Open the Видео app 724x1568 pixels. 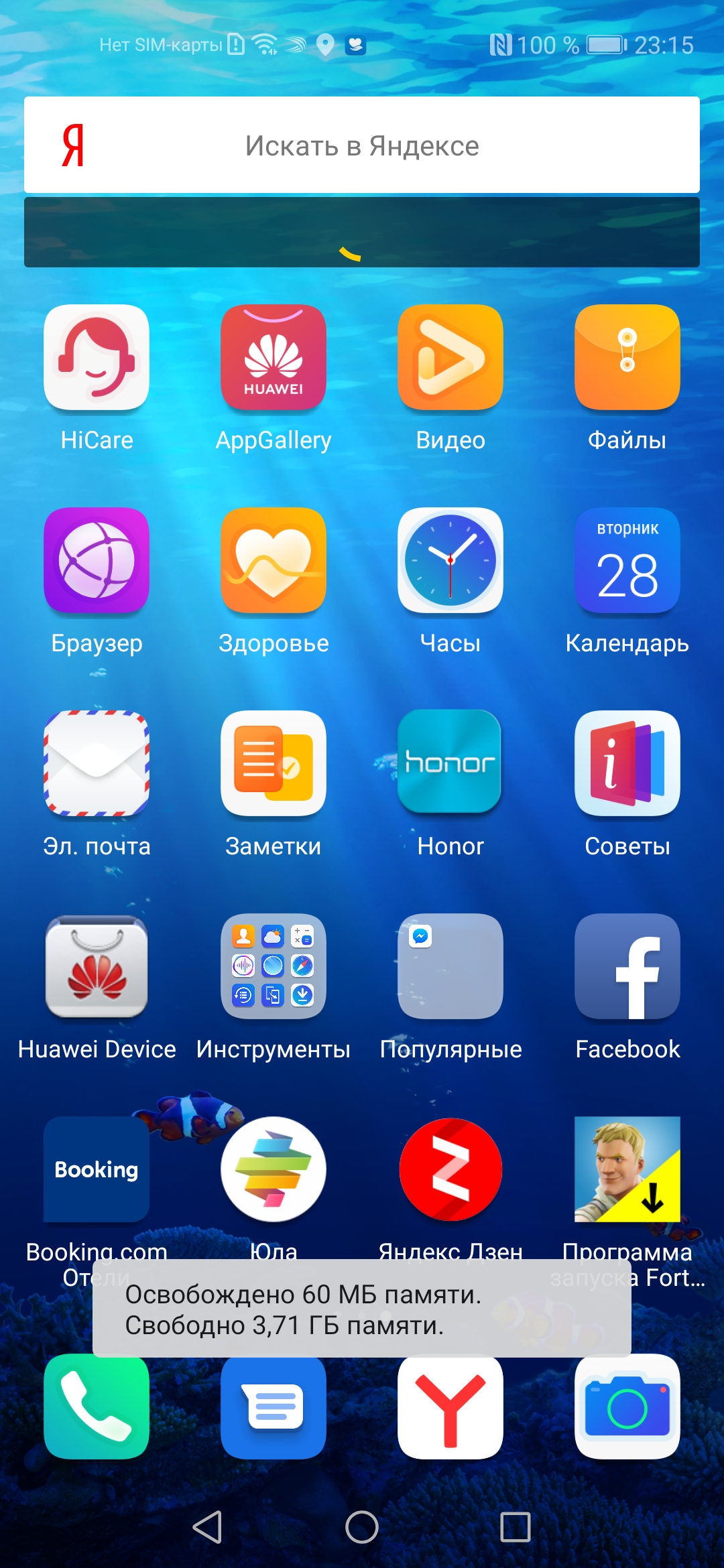[x=450, y=358]
